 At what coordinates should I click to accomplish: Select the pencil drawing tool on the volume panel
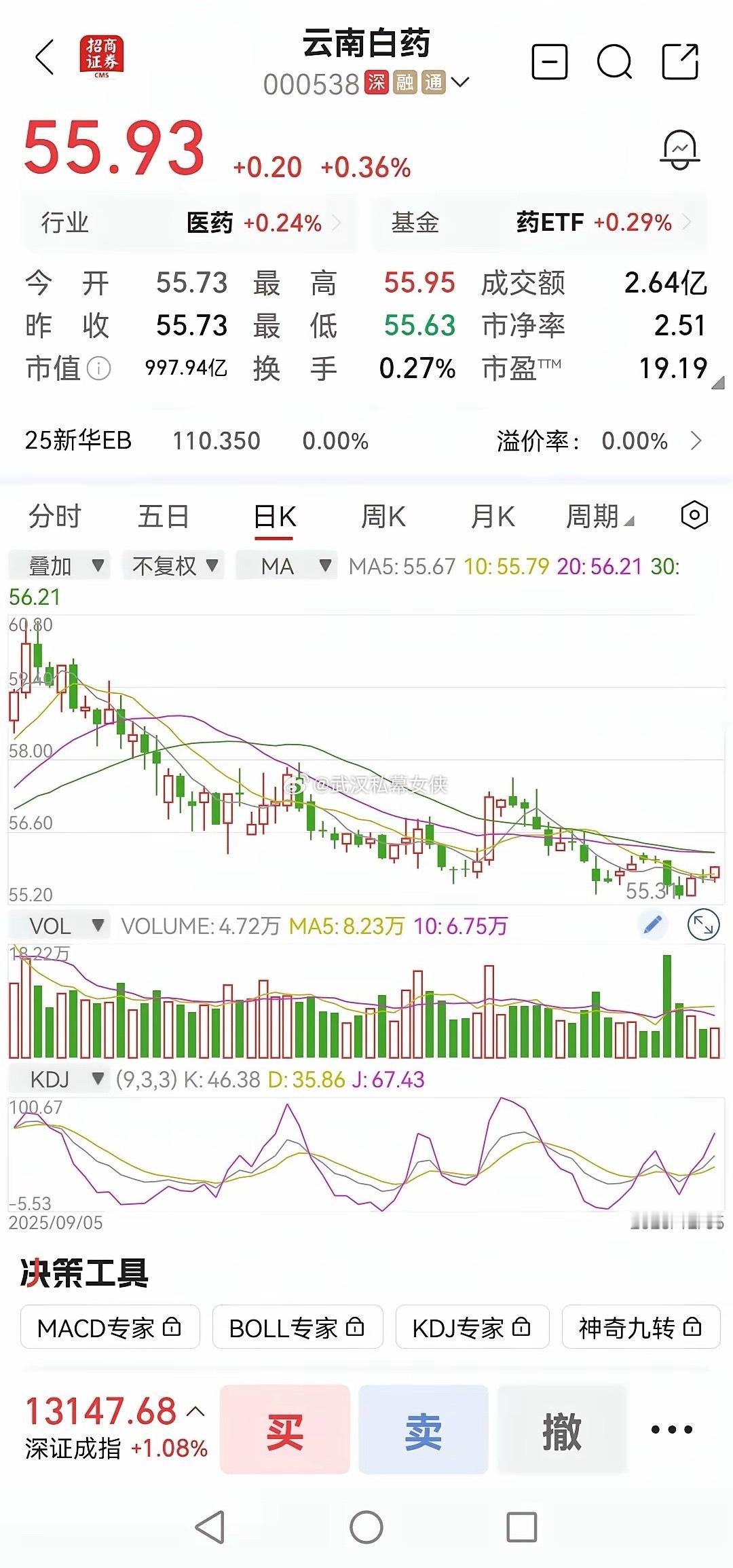[x=653, y=923]
